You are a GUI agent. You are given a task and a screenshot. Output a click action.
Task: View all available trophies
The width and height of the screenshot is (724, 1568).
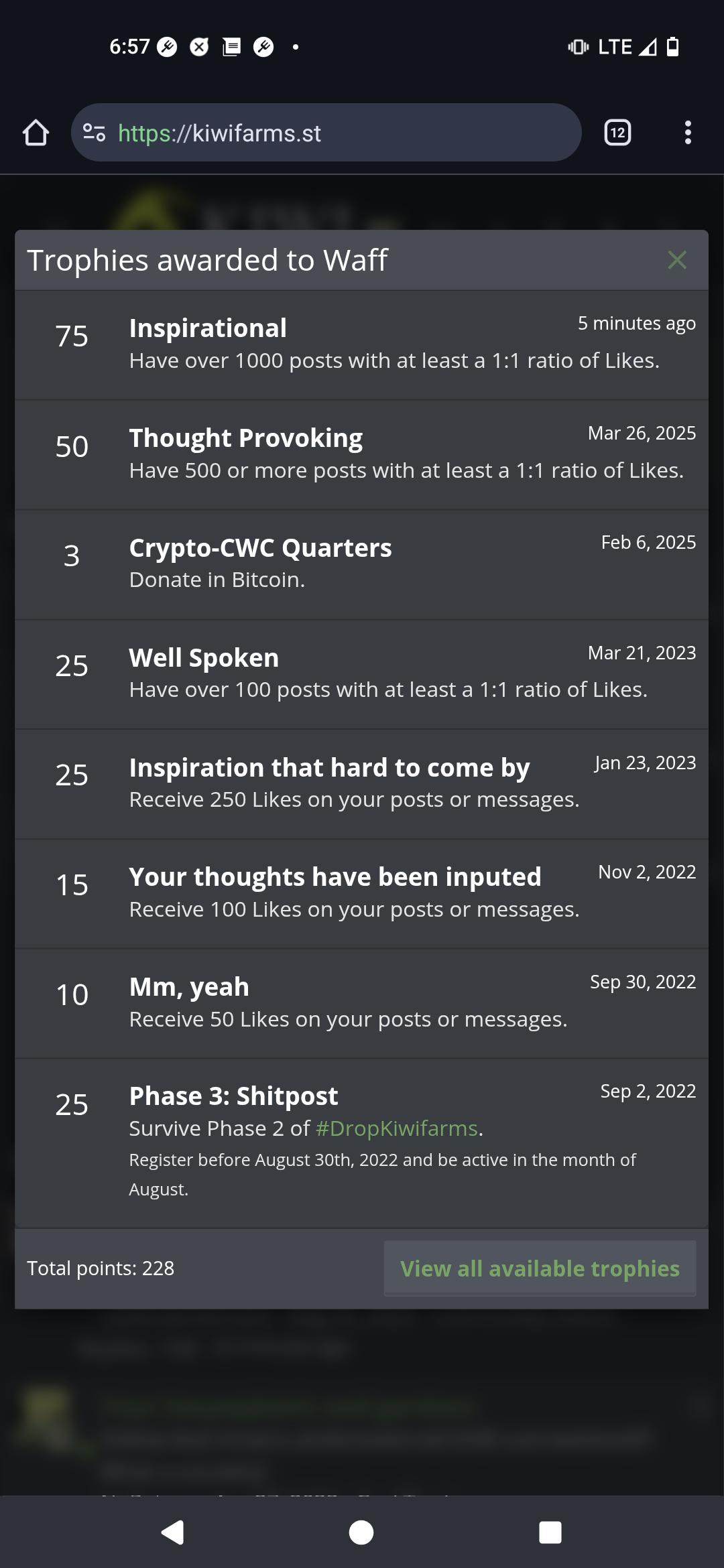(540, 1268)
